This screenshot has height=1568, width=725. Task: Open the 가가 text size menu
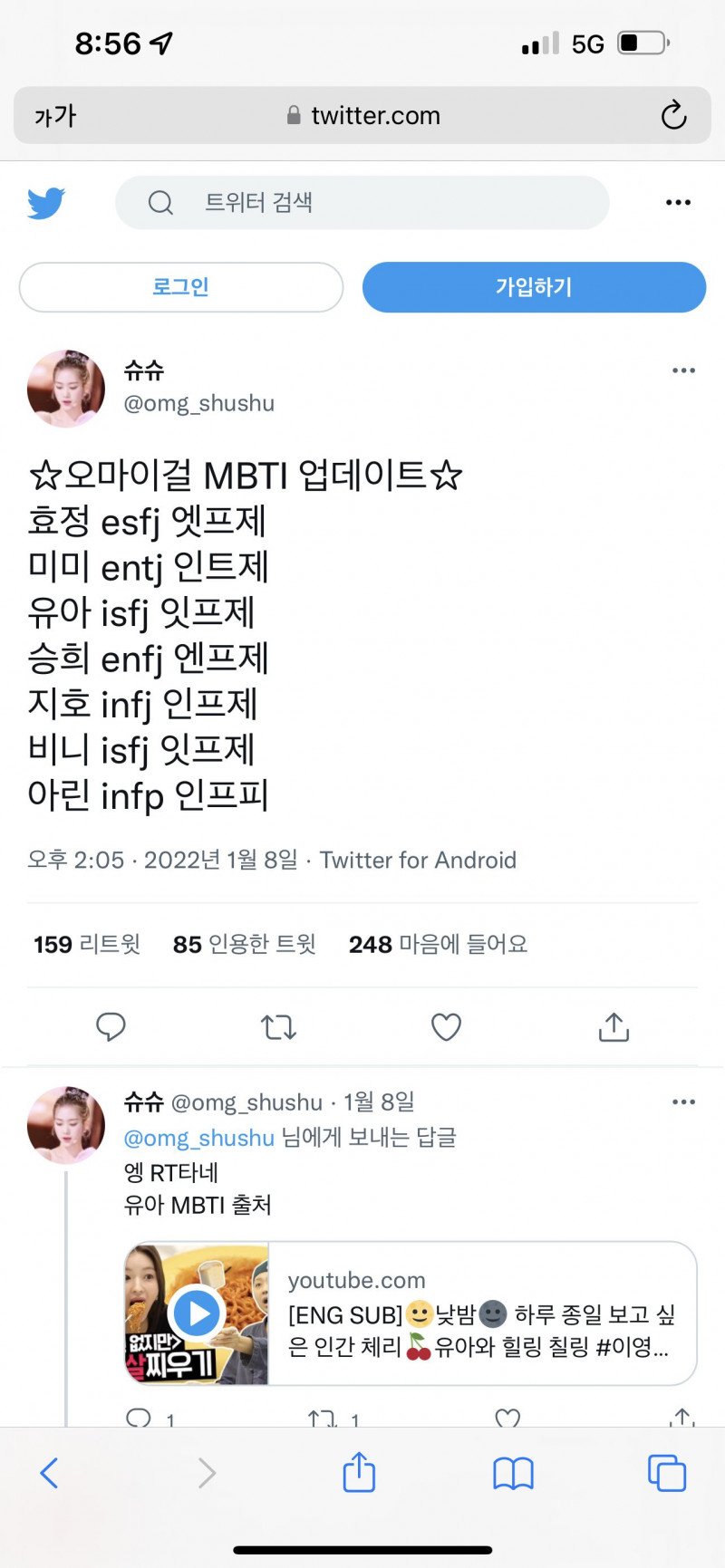coord(55,116)
